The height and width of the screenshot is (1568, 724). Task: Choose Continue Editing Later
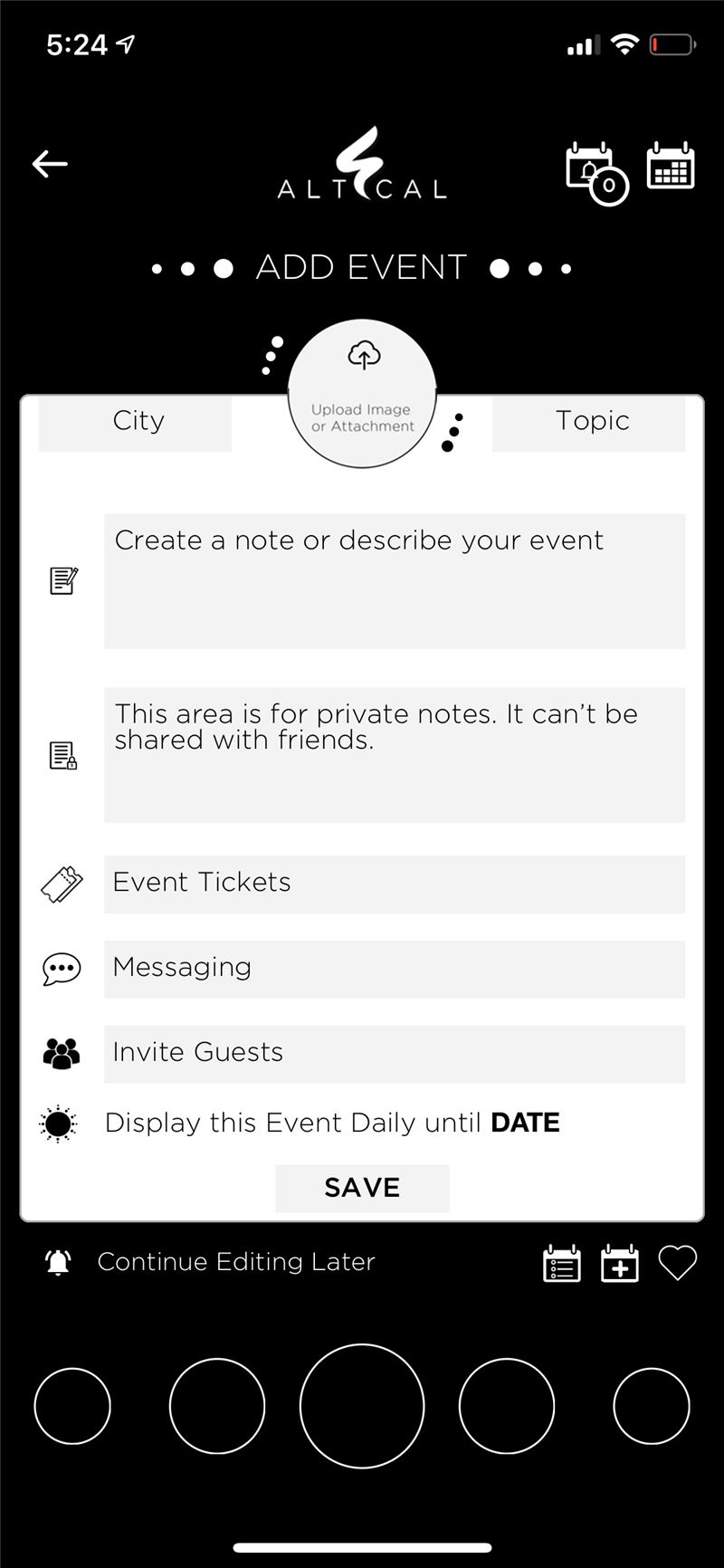point(236,1262)
